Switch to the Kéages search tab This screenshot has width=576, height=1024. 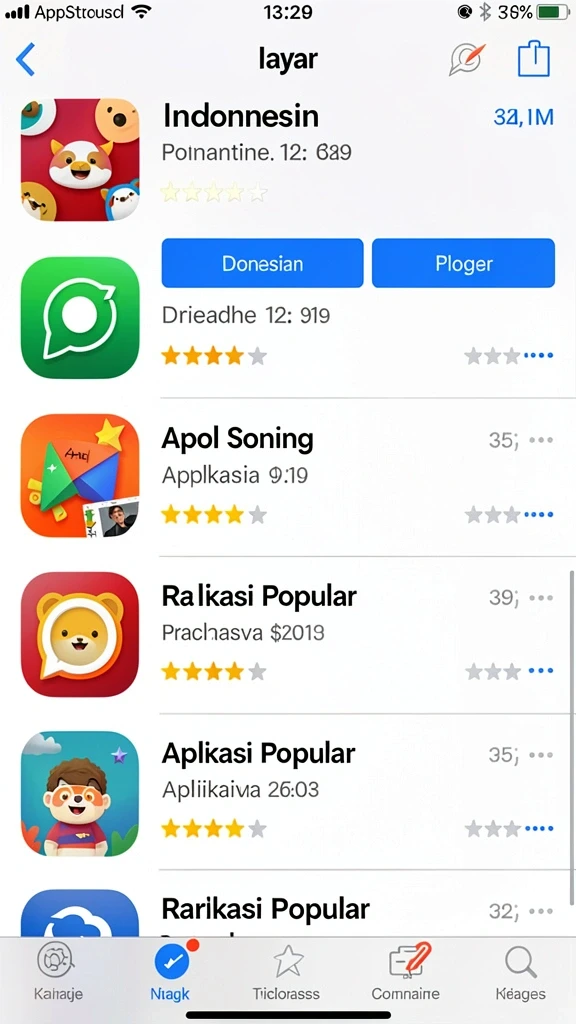520,972
